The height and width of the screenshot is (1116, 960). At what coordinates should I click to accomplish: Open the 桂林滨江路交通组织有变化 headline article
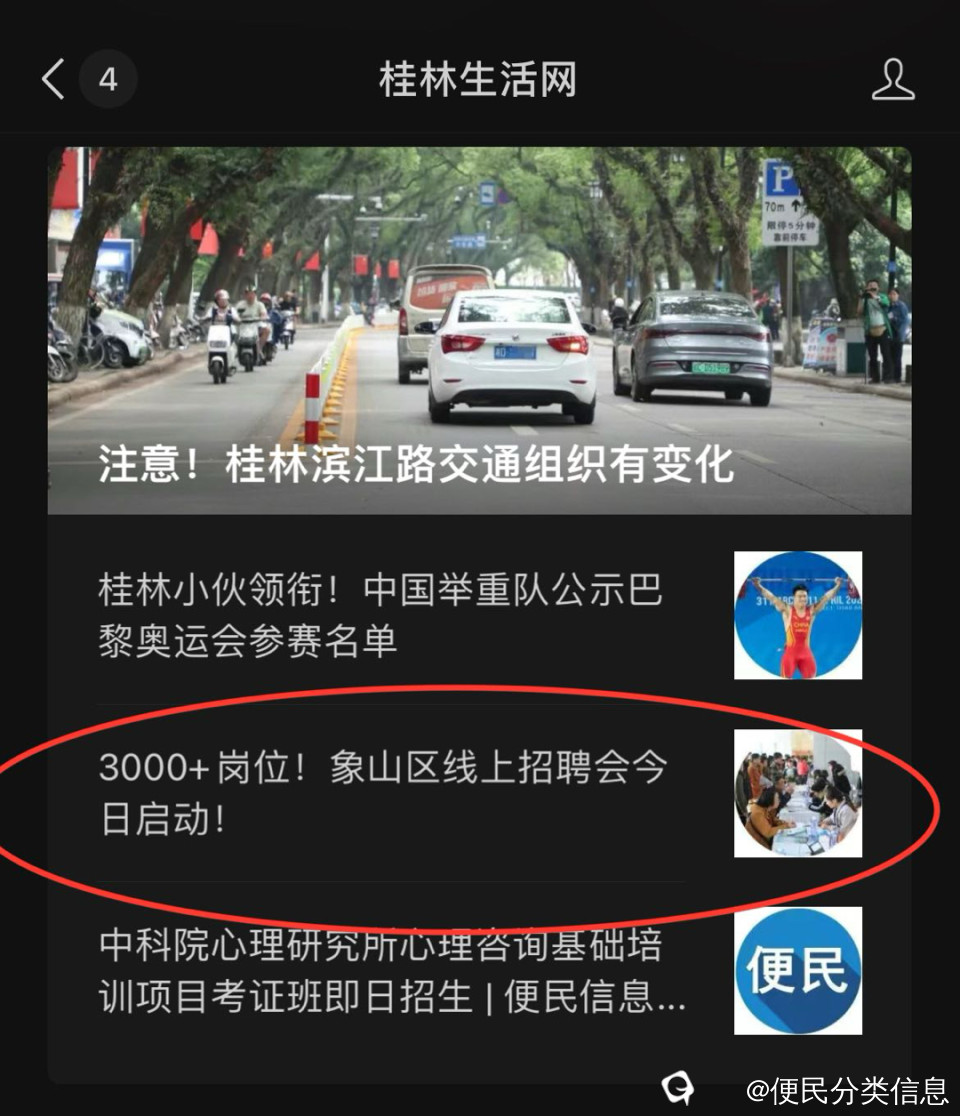pyautogui.click(x=479, y=330)
